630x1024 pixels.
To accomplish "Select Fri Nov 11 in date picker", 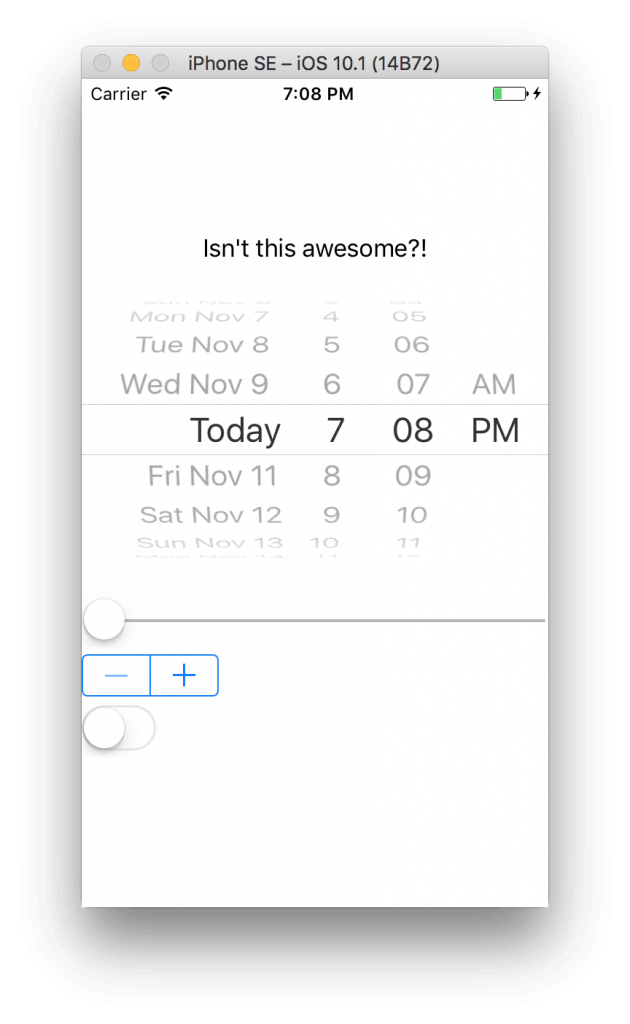I will 212,475.
